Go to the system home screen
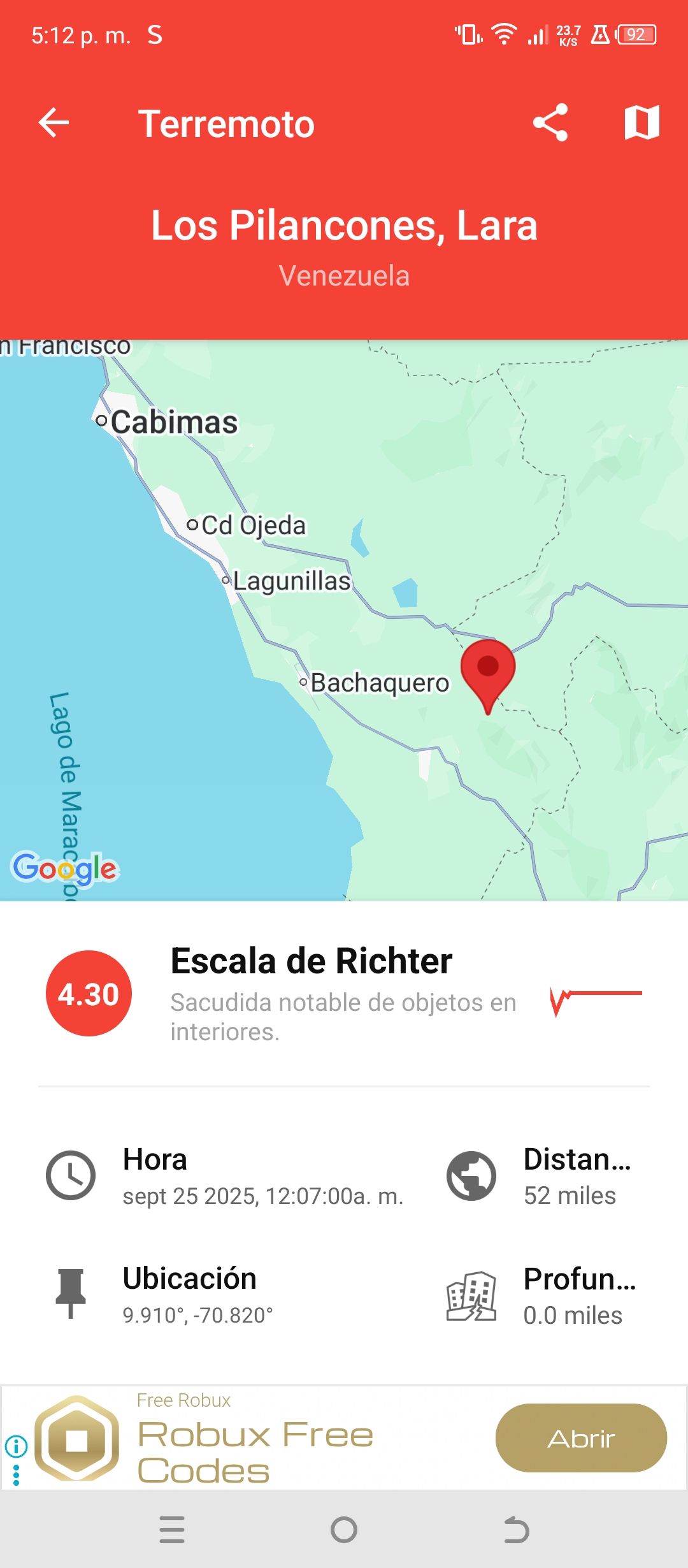The height and width of the screenshot is (1568, 688). pos(344,1529)
